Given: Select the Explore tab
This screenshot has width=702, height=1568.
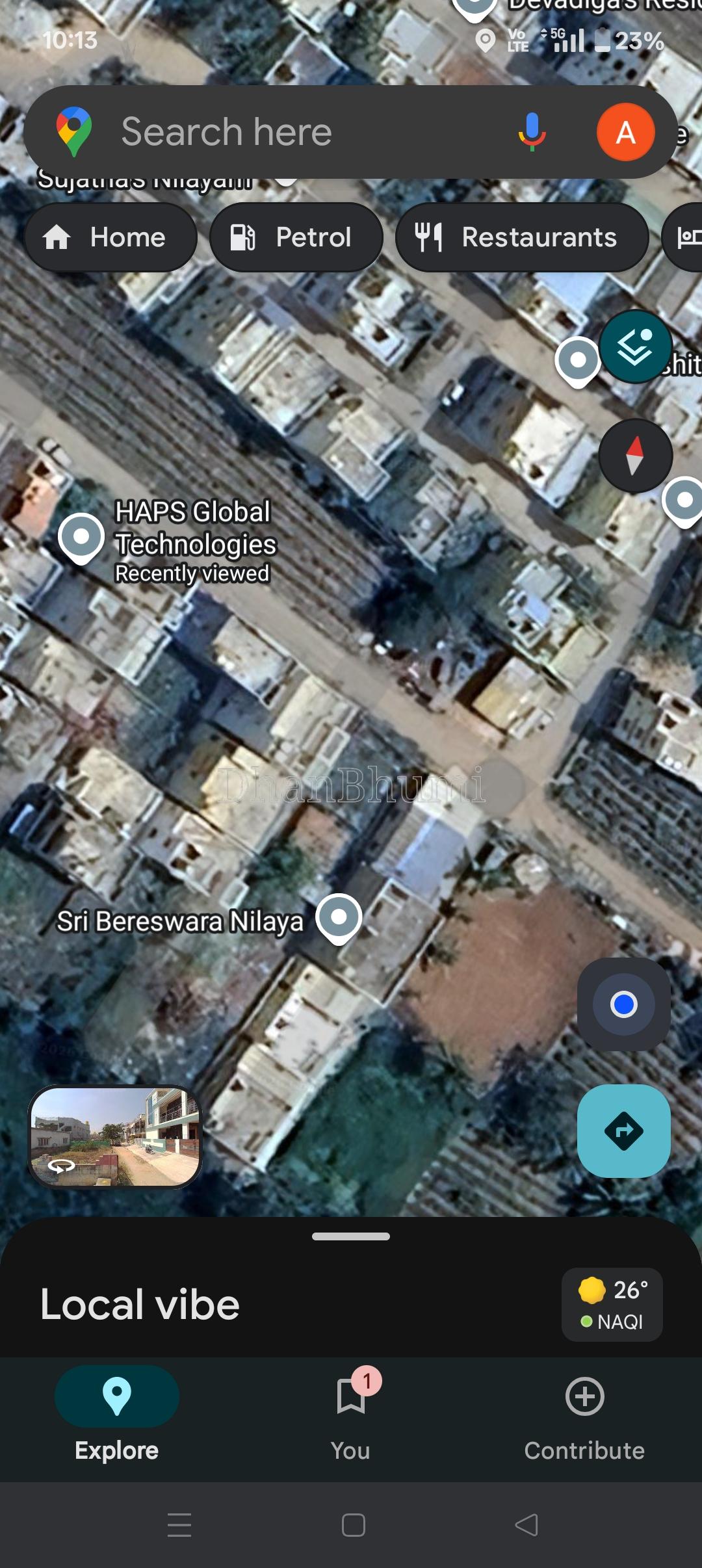Looking at the screenshot, I should point(117,1417).
